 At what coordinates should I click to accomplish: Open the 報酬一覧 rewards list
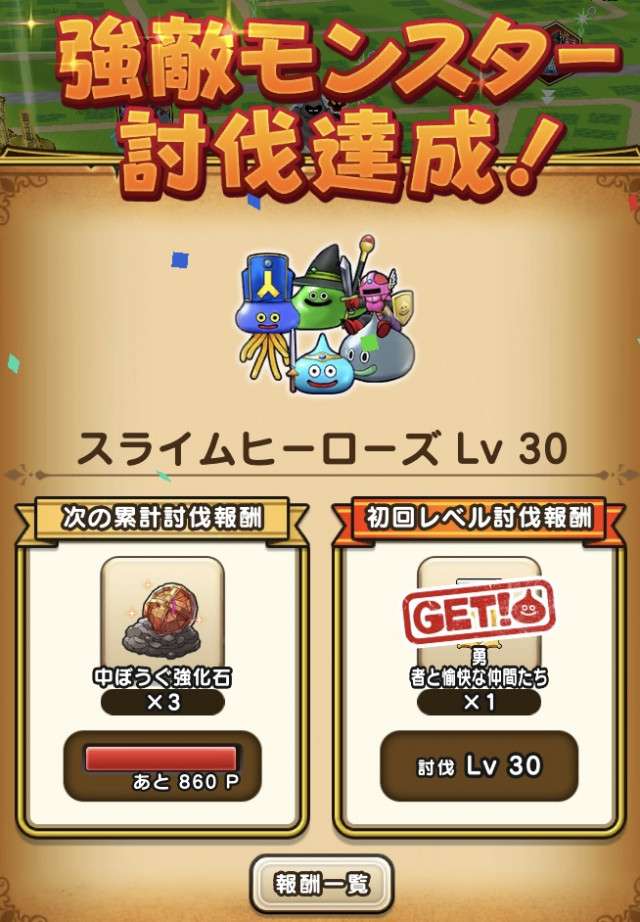321,883
